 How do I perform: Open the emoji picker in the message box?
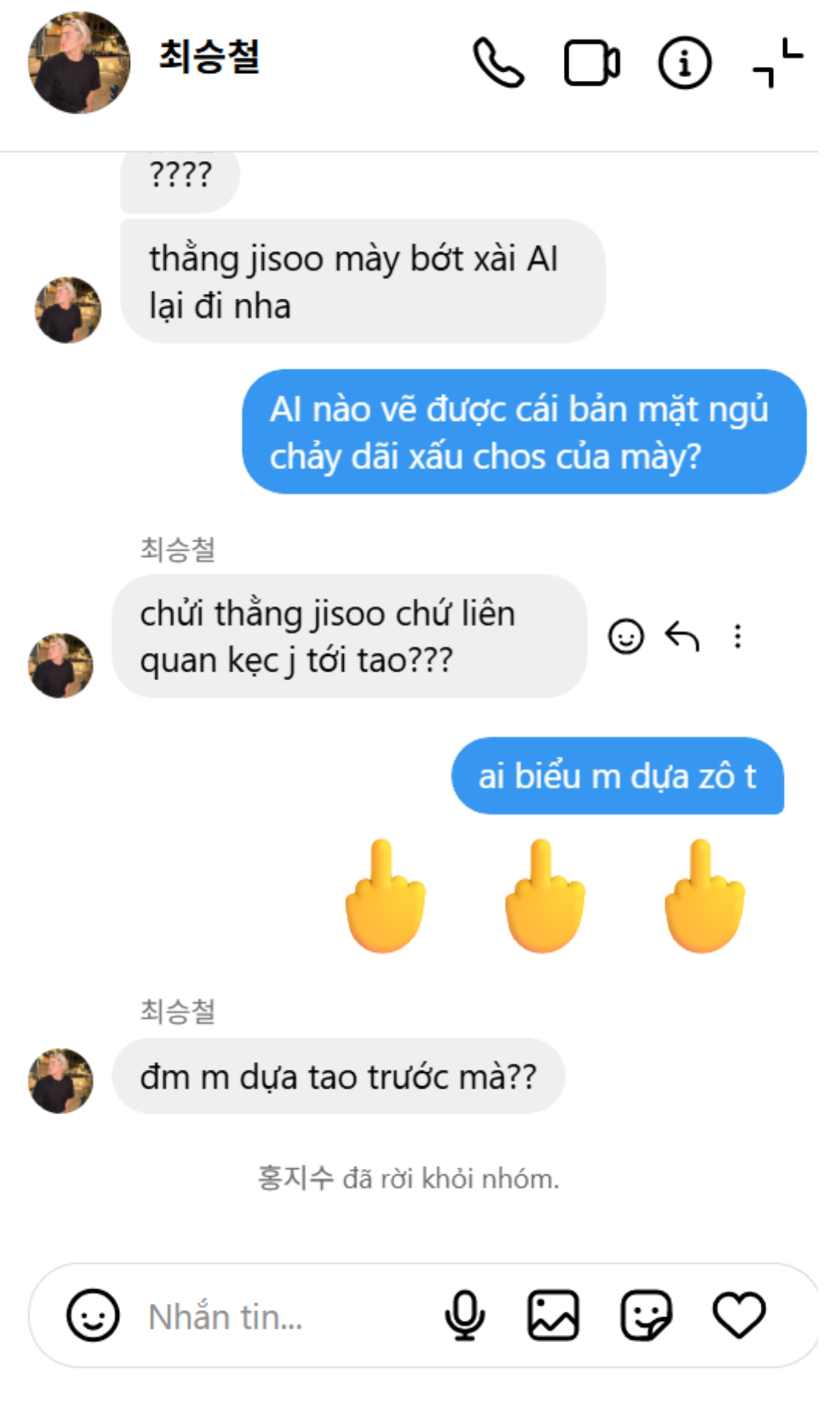pos(93,1316)
